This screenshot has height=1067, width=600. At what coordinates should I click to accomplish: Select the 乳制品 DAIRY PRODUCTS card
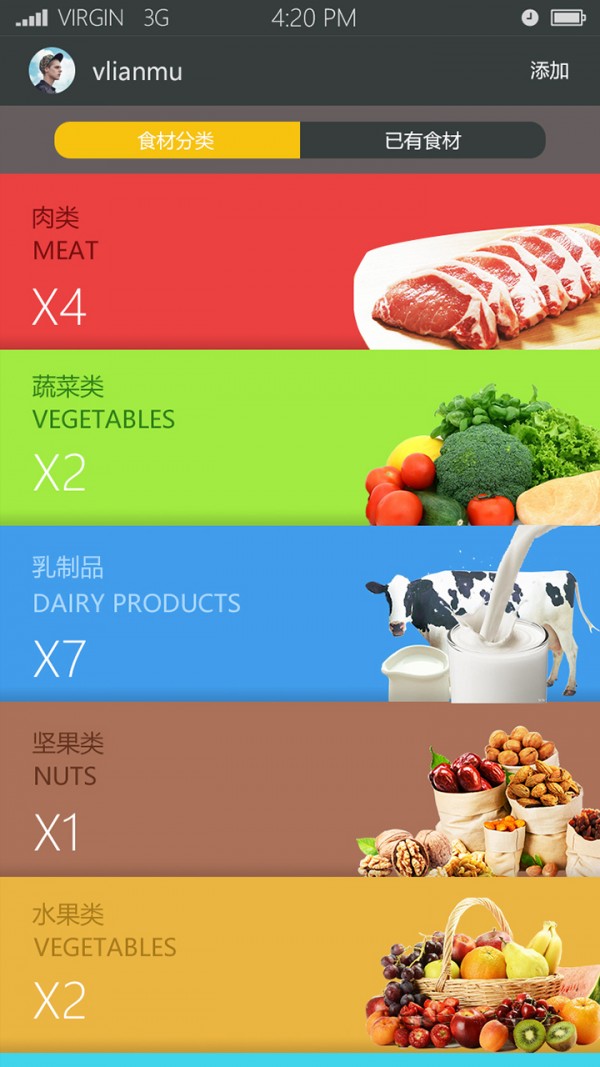(300, 614)
